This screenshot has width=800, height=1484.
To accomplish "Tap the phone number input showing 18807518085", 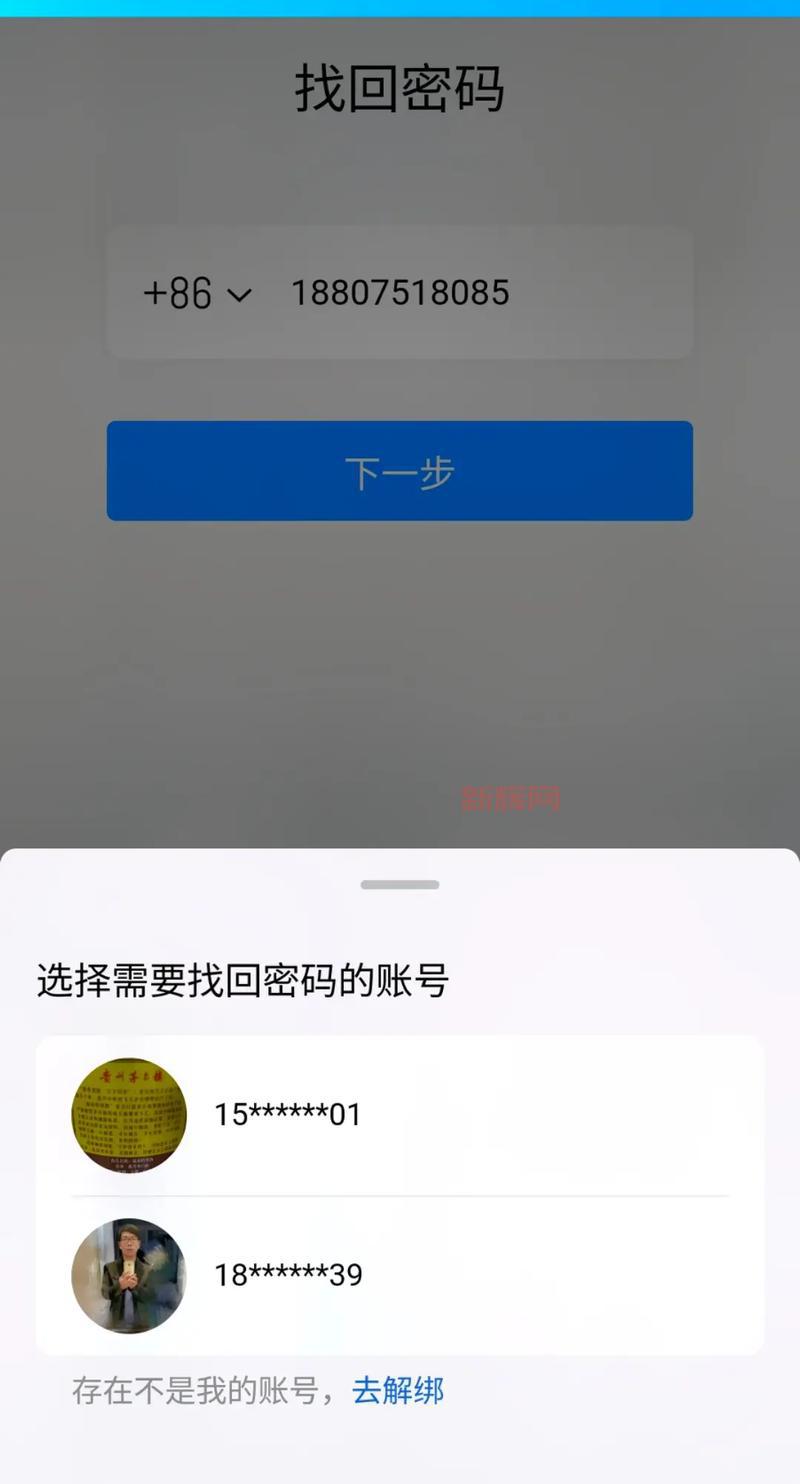I will tap(400, 292).
